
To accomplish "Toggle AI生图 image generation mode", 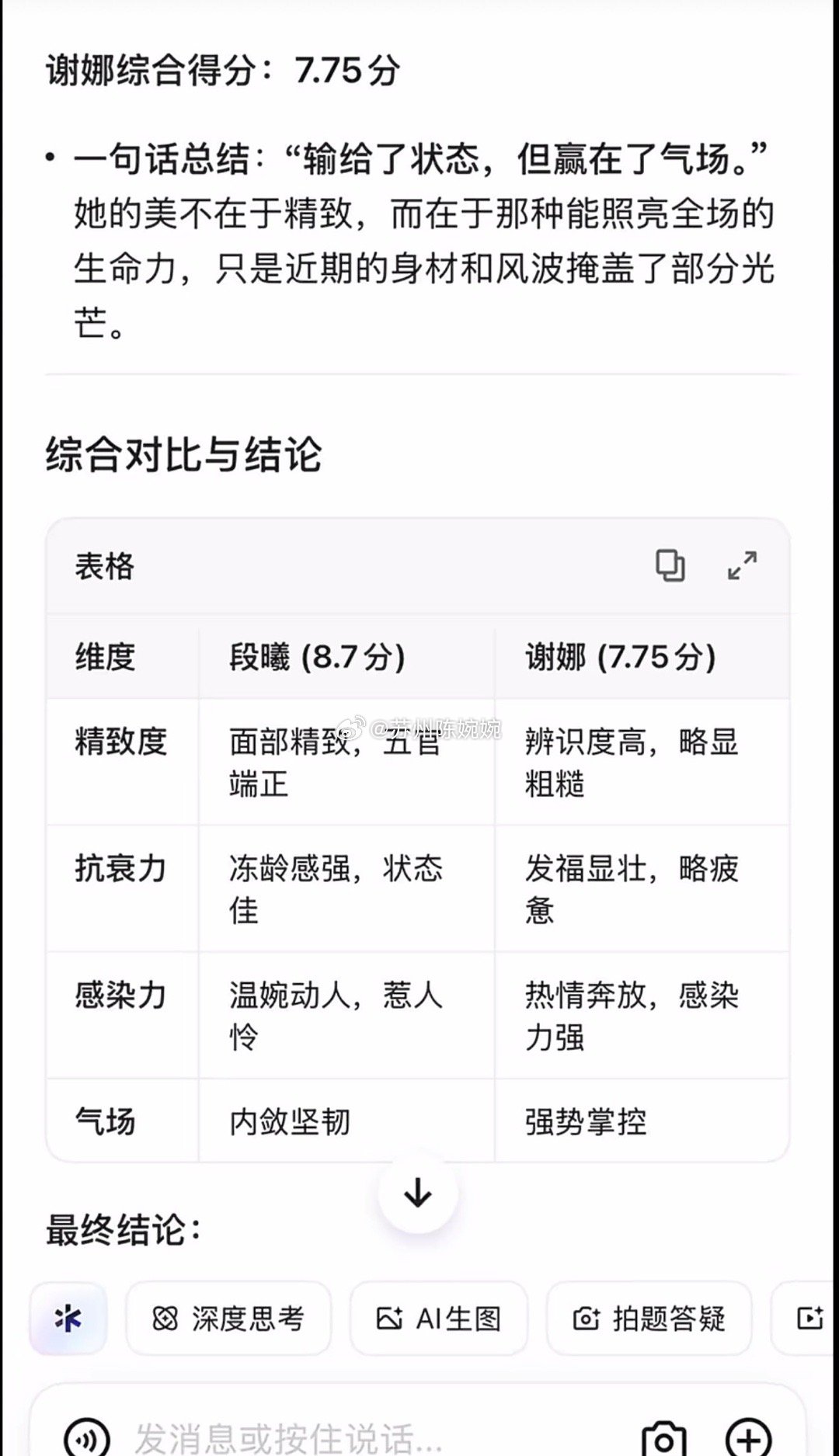I will point(437,1318).
